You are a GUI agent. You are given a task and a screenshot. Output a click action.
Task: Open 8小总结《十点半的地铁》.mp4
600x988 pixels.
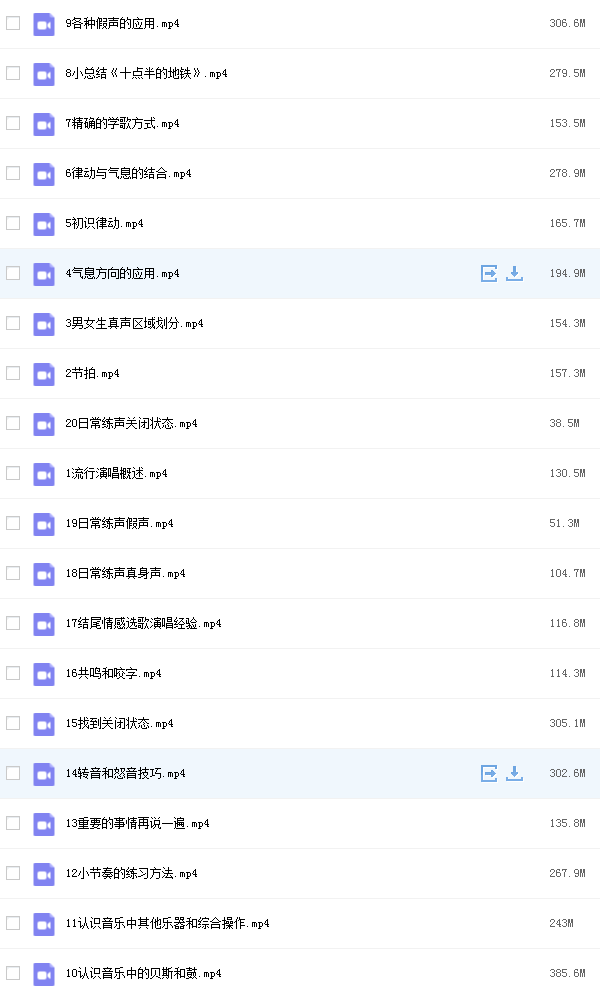146,73
